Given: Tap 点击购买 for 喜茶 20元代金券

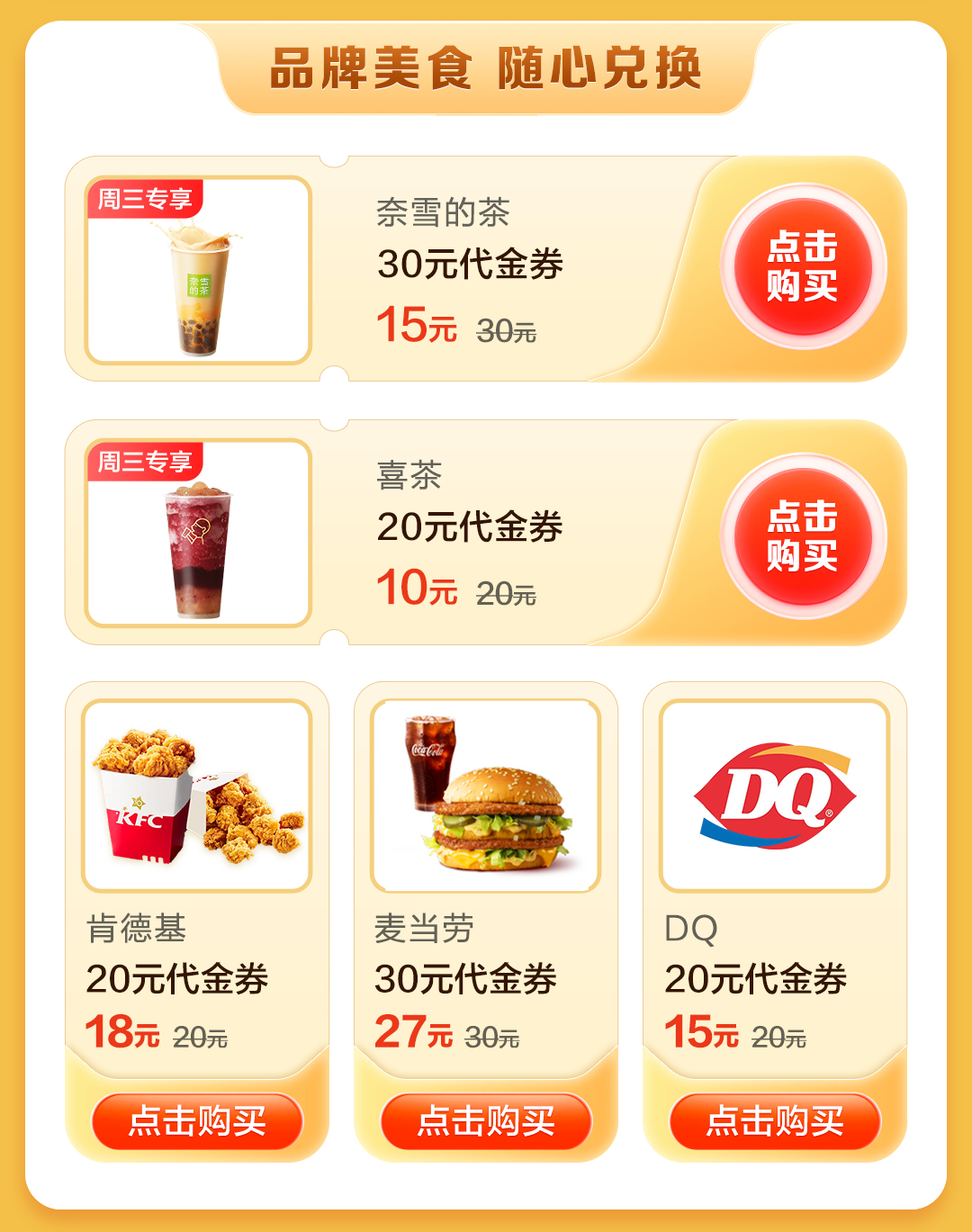Looking at the screenshot, I should coord(803,536).
